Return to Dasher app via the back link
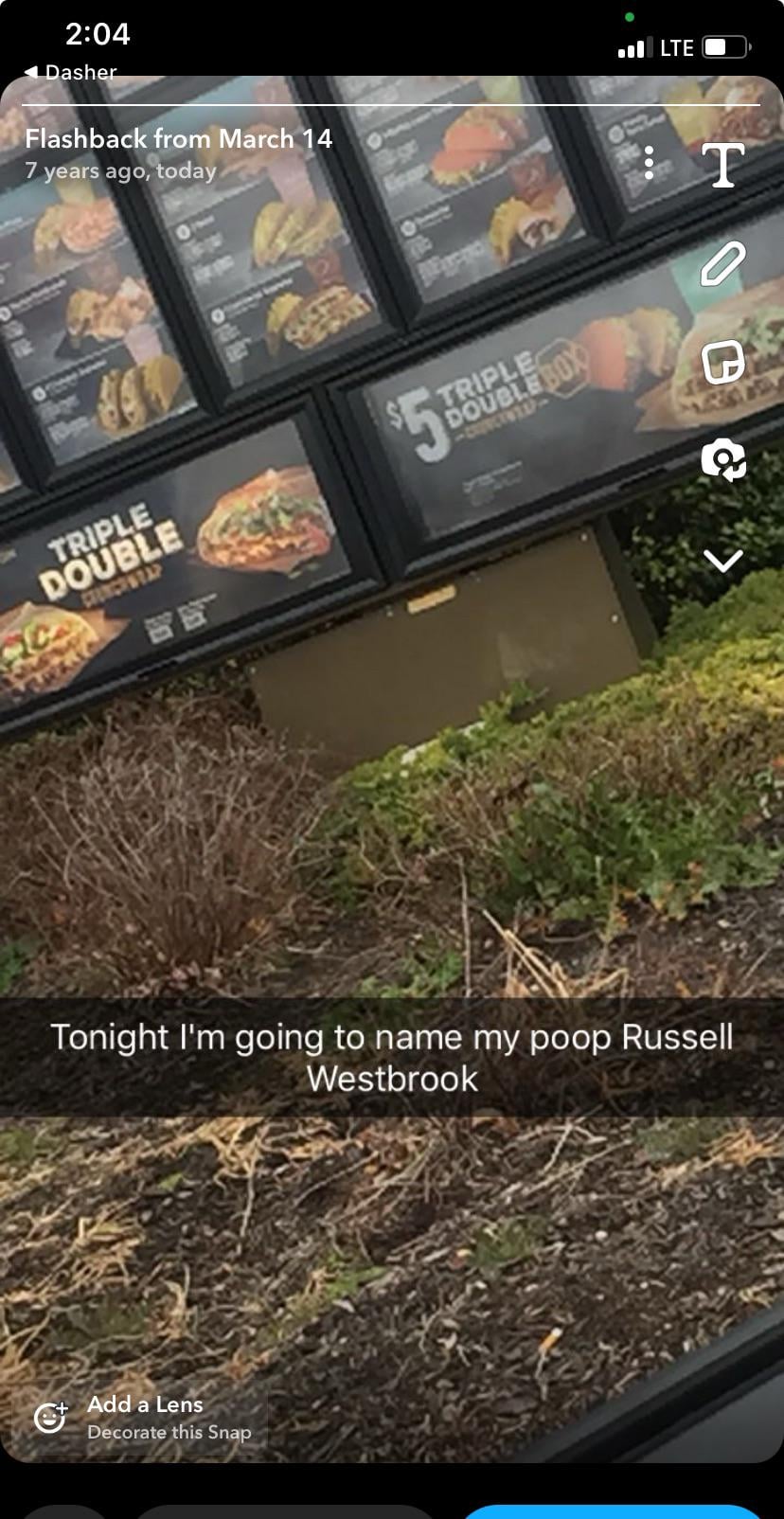784x1519 pixels. [x=70, y=72]
